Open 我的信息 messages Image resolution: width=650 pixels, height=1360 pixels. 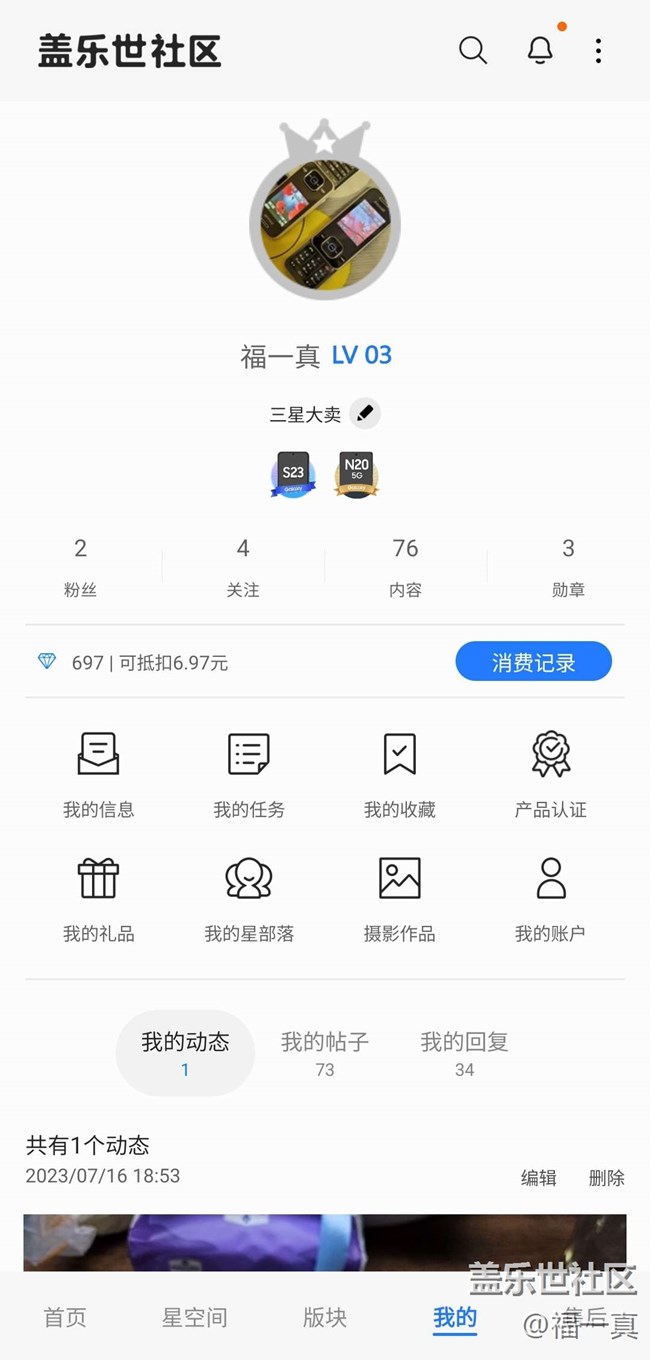(x=98, y=774)
